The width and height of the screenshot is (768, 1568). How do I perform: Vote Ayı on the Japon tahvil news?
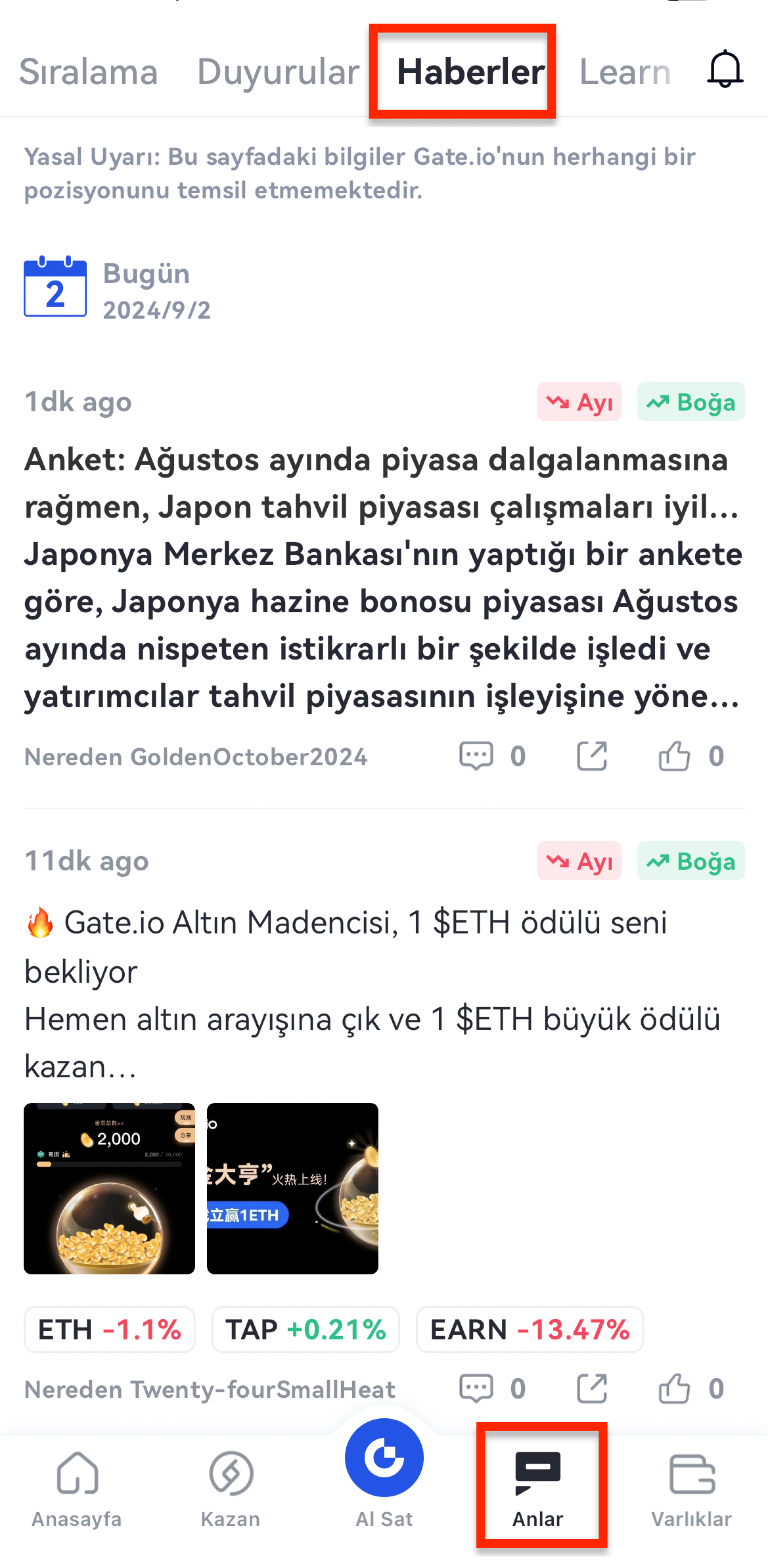coord(579,402)
